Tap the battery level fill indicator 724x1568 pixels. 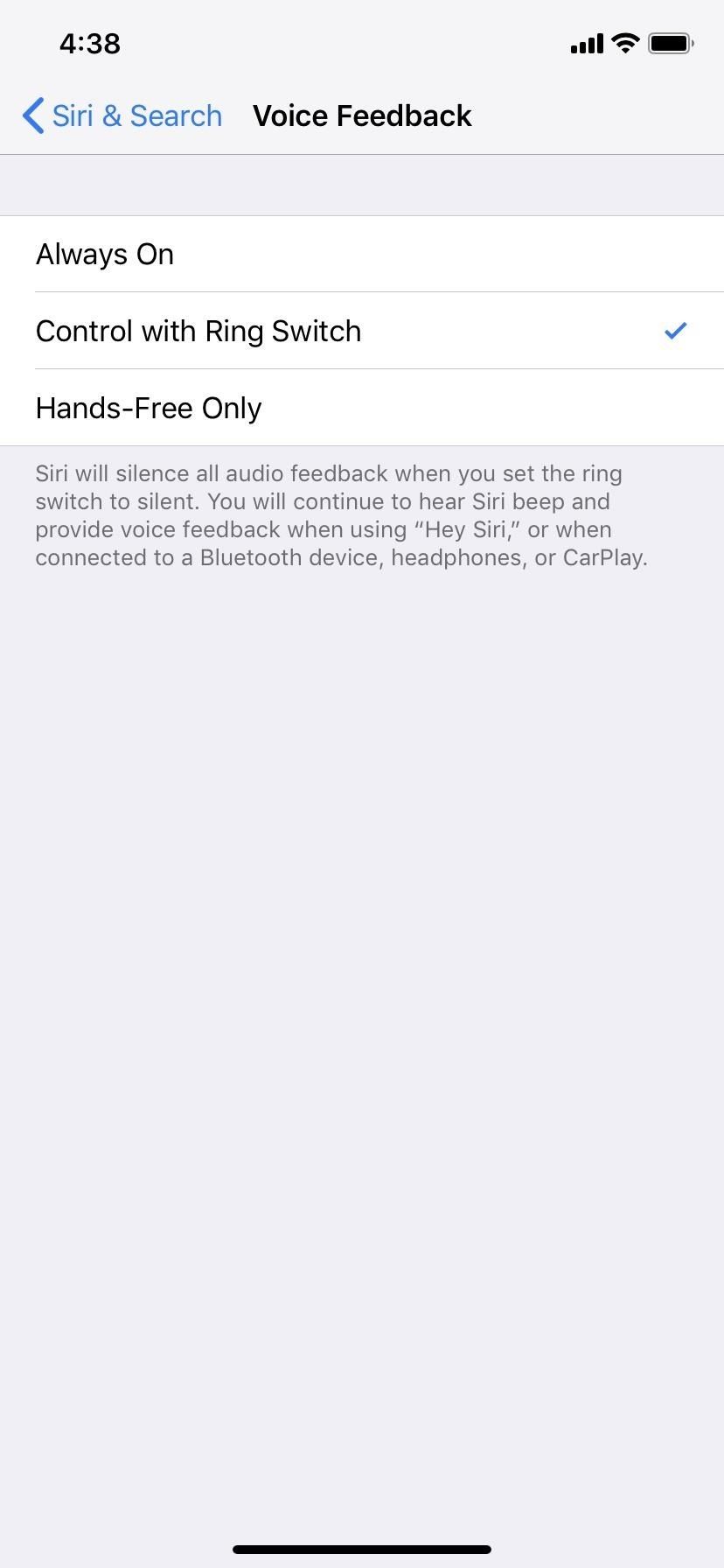pos(668,43)
